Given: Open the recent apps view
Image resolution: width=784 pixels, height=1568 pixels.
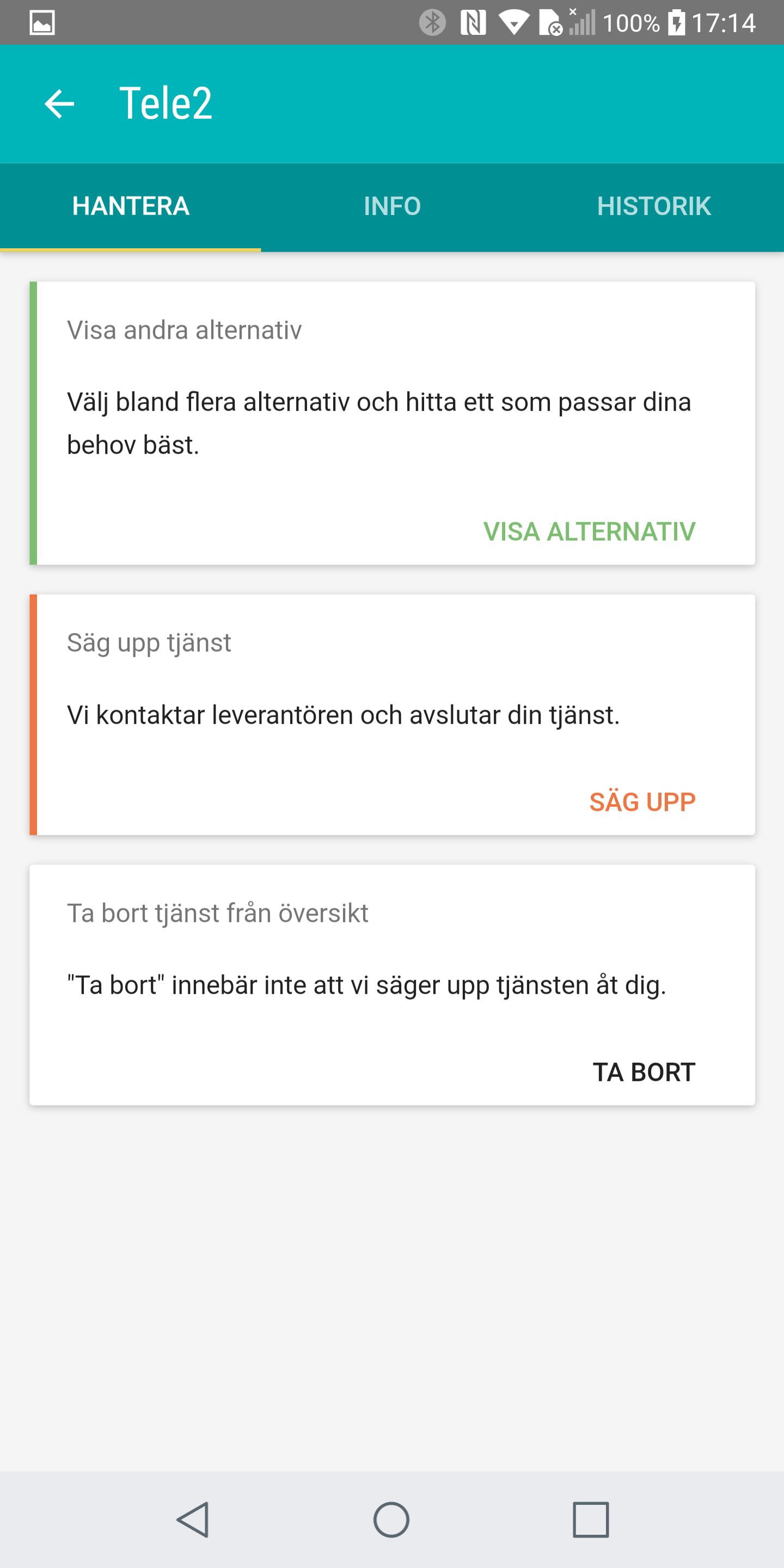Looking at the screenshot, I should [x=590, y=1520].
